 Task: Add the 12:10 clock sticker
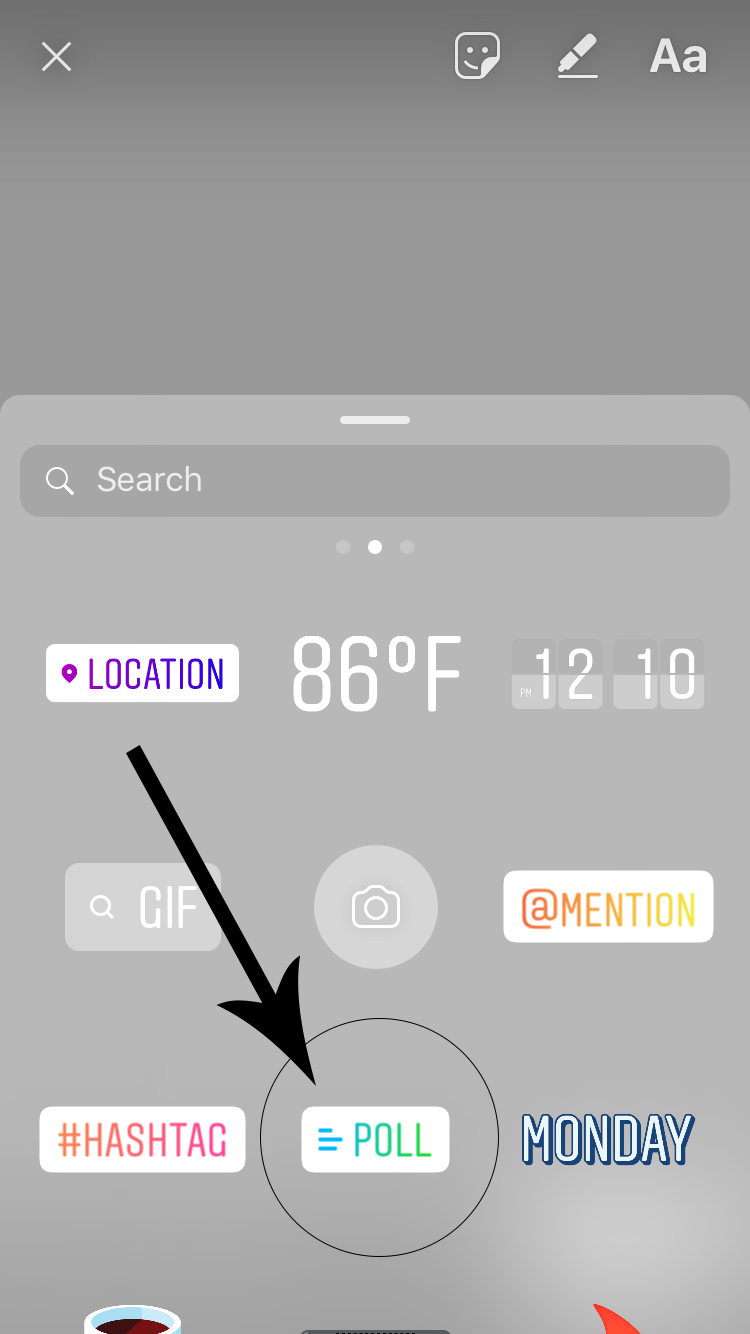(x=608, y=674)
